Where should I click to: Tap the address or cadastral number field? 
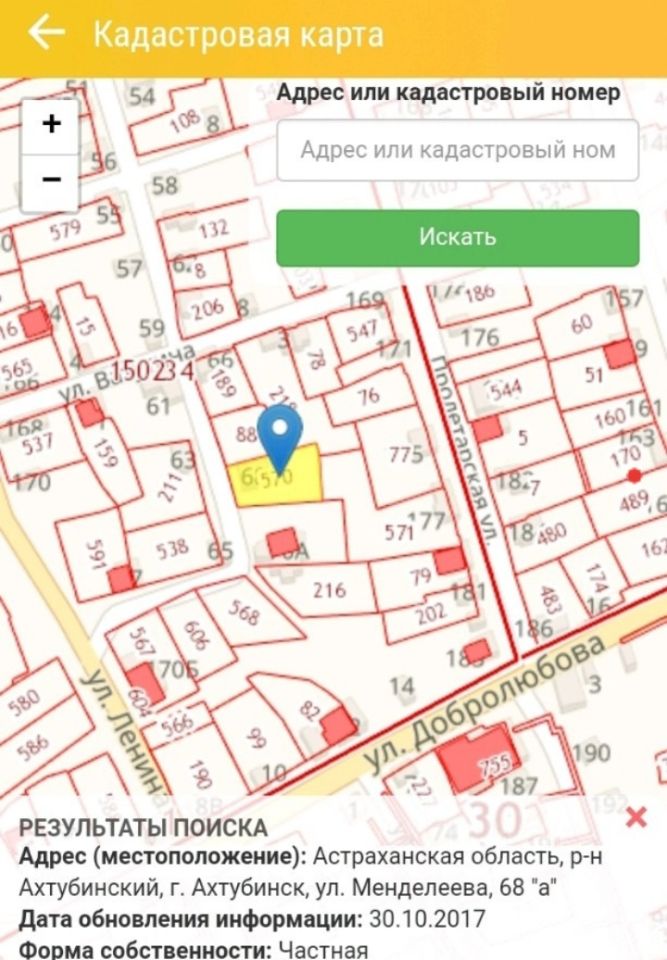457,150
